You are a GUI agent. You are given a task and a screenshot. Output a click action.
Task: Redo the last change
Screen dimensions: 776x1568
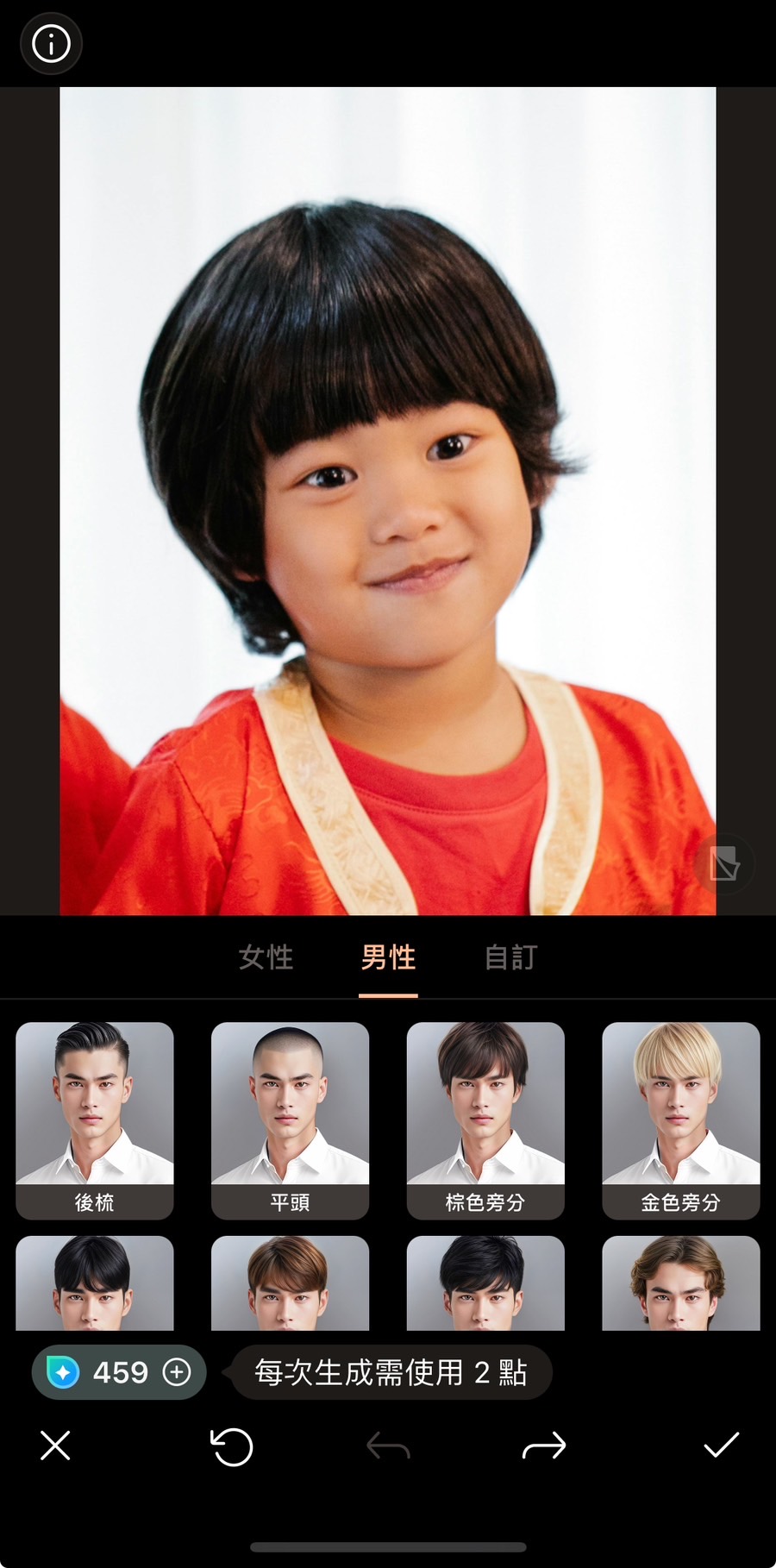point(544,1446)
